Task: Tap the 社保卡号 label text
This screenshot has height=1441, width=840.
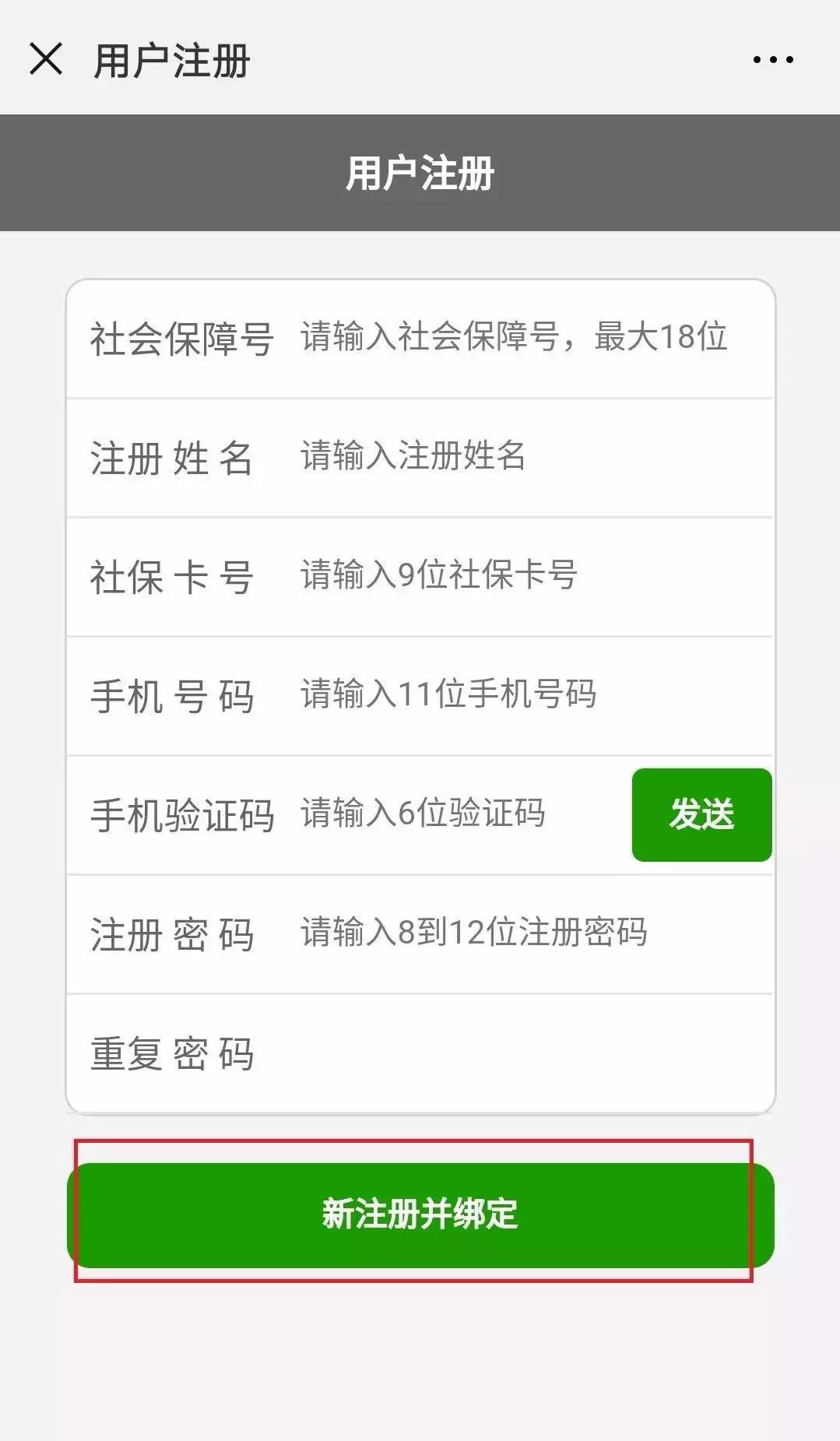Action: [x=173, y=576]
